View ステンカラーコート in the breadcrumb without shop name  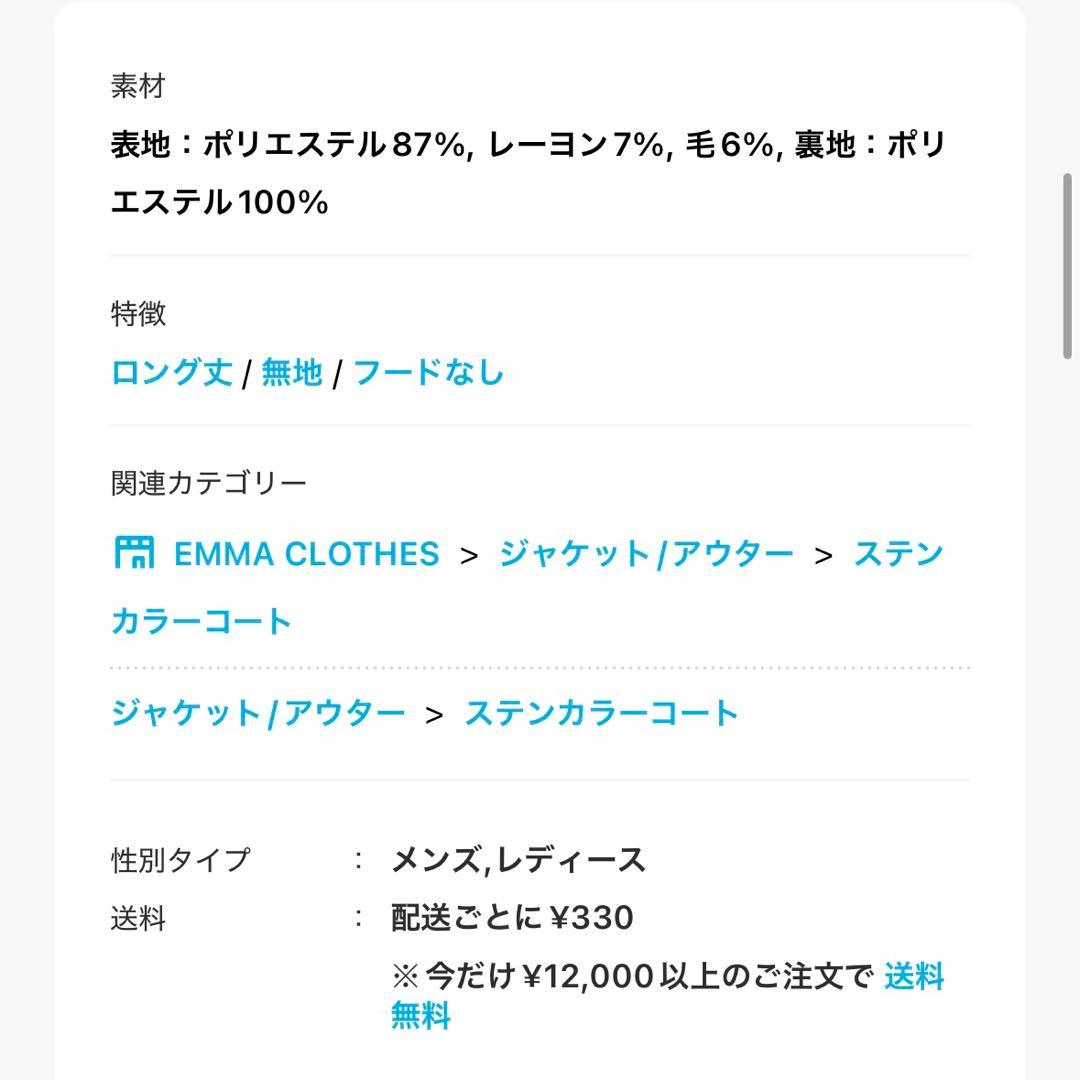pos(601,713)
